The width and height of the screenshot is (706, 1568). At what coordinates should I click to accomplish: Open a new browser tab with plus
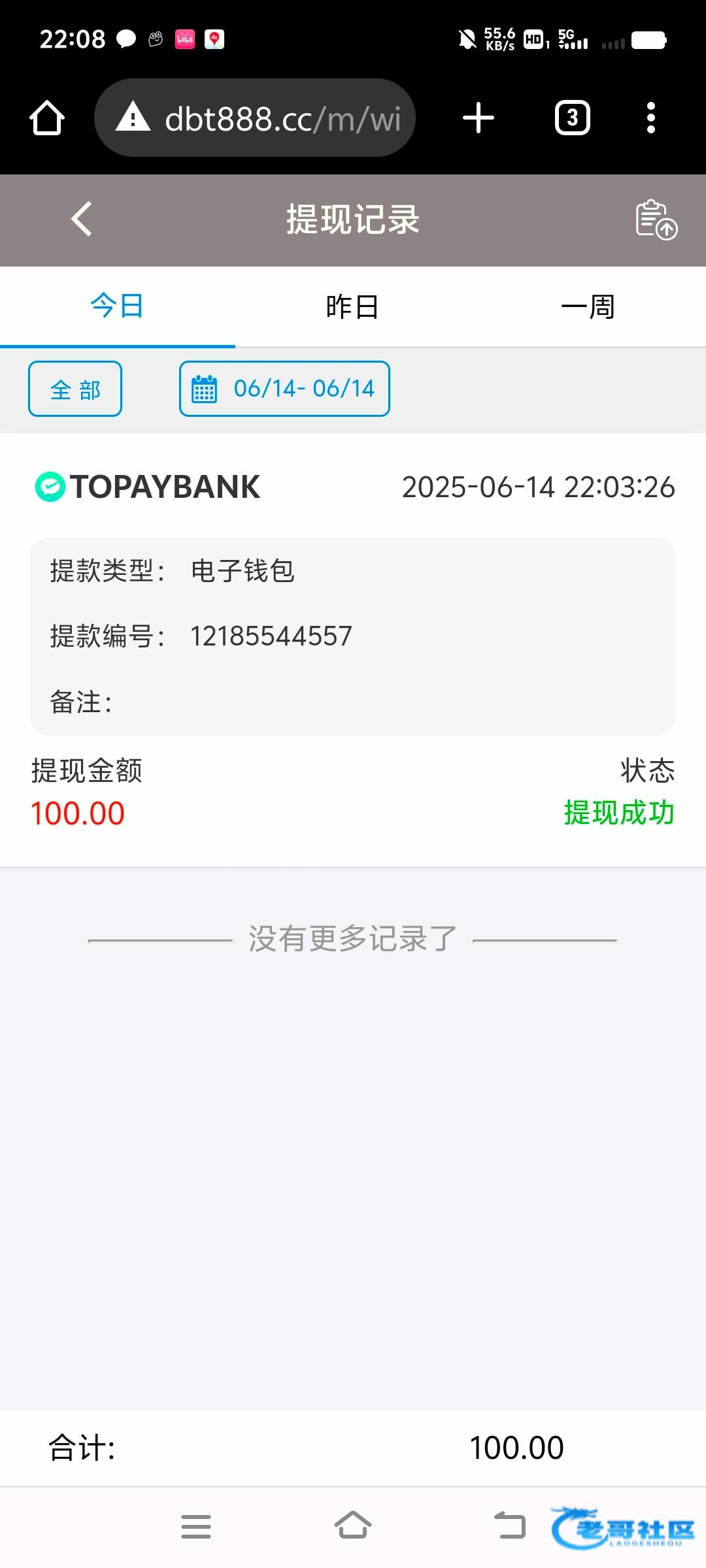(x=479, y=118)
